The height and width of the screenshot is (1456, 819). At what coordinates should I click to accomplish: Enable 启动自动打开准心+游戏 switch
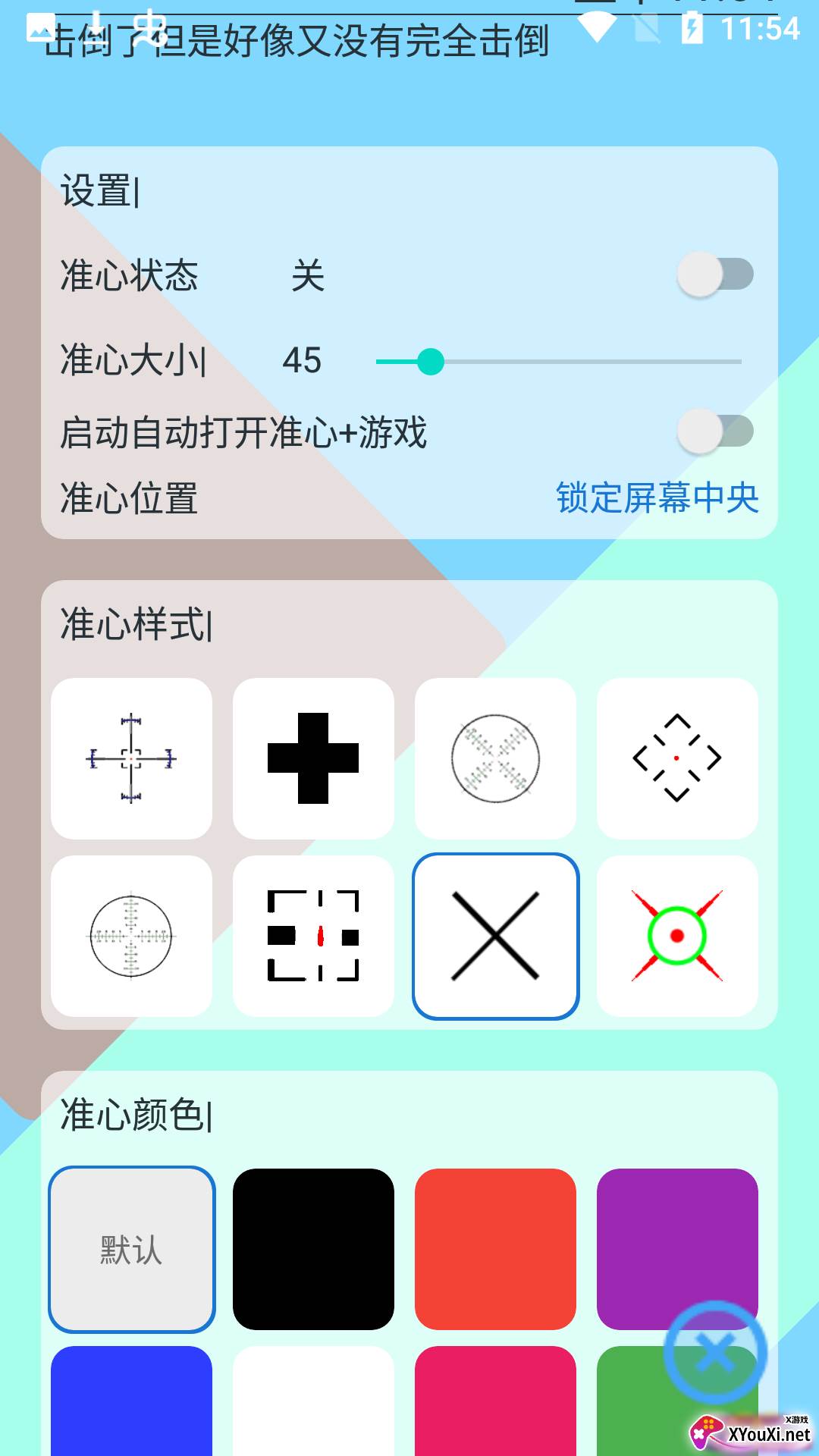pos(714,432)
